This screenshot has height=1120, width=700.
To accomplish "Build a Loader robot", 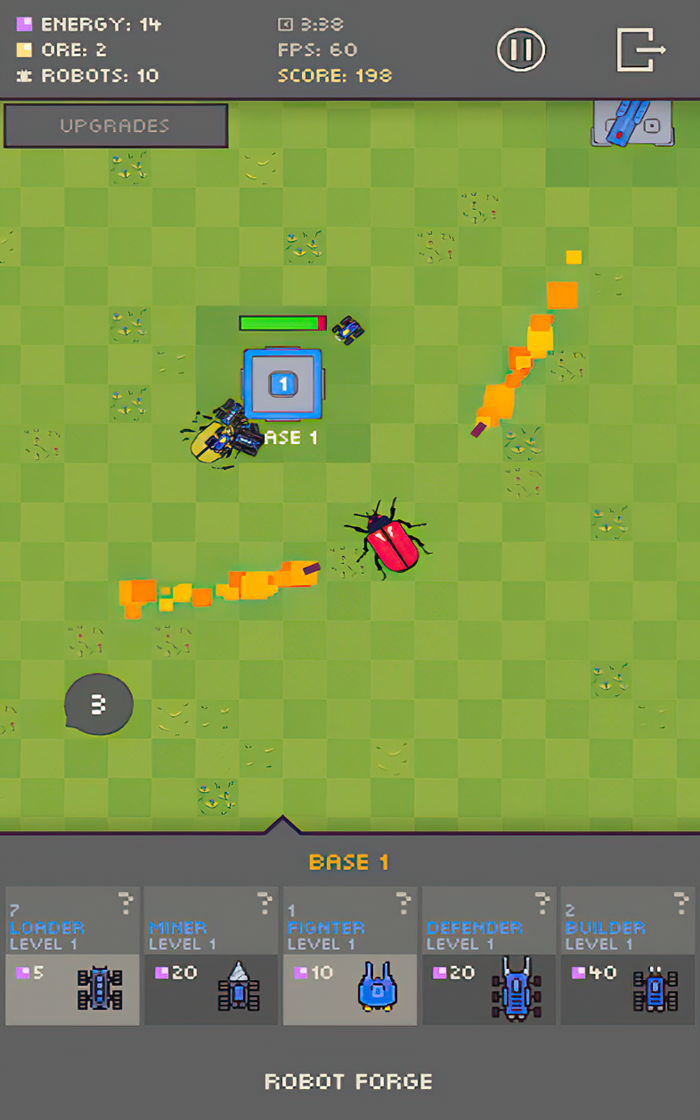I will 72,968.
